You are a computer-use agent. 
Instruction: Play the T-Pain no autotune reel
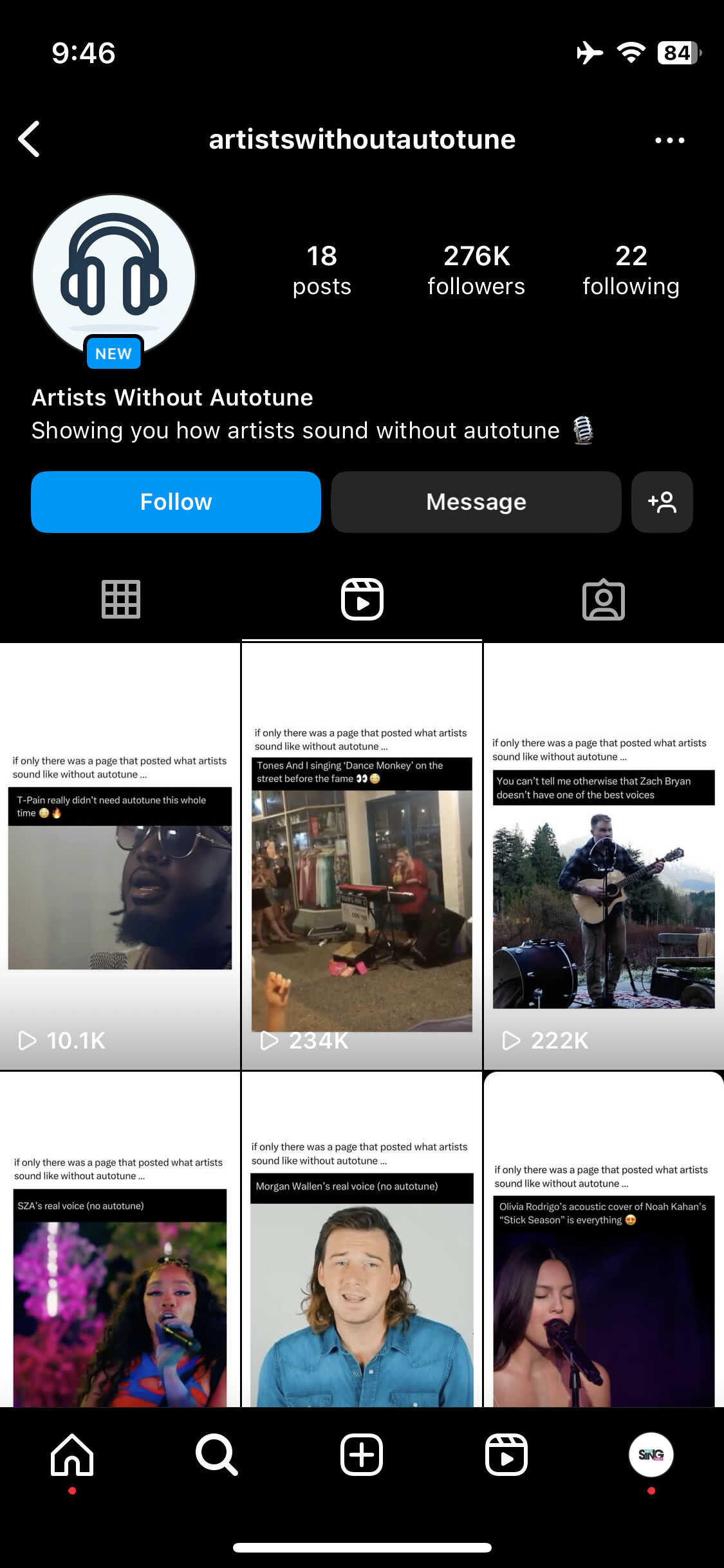120,857
